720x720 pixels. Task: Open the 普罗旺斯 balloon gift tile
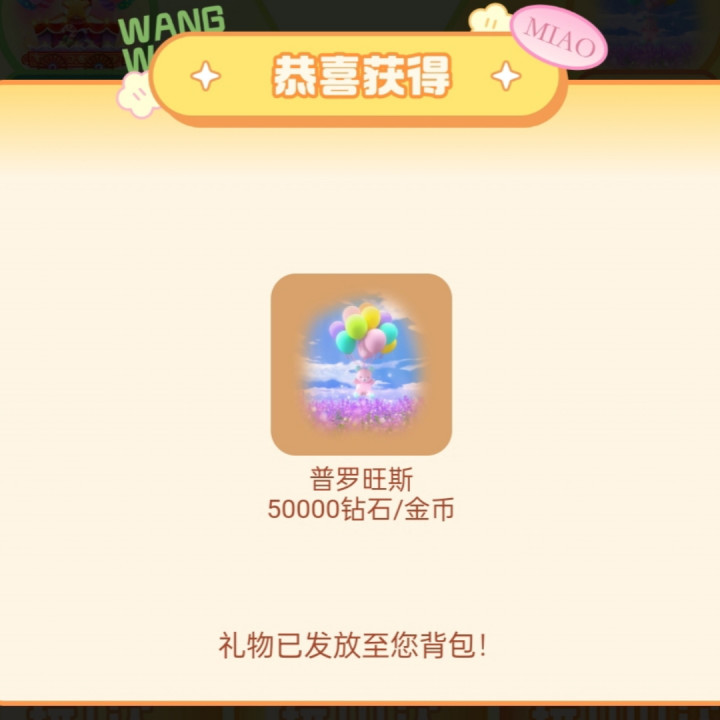pos(361,364)
